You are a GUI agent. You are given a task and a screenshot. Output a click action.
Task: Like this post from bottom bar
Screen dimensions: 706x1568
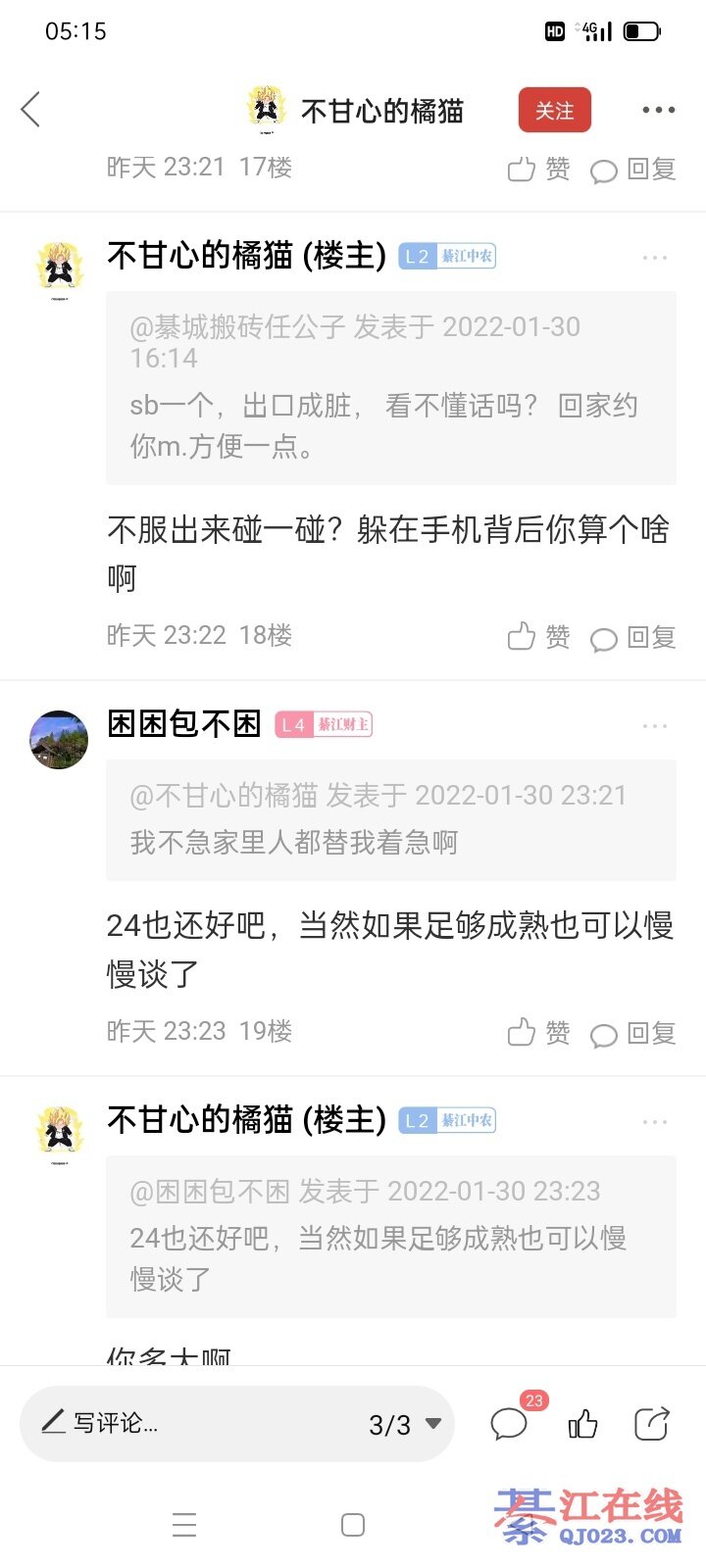pyautogui.click(x=582, y=1423)
